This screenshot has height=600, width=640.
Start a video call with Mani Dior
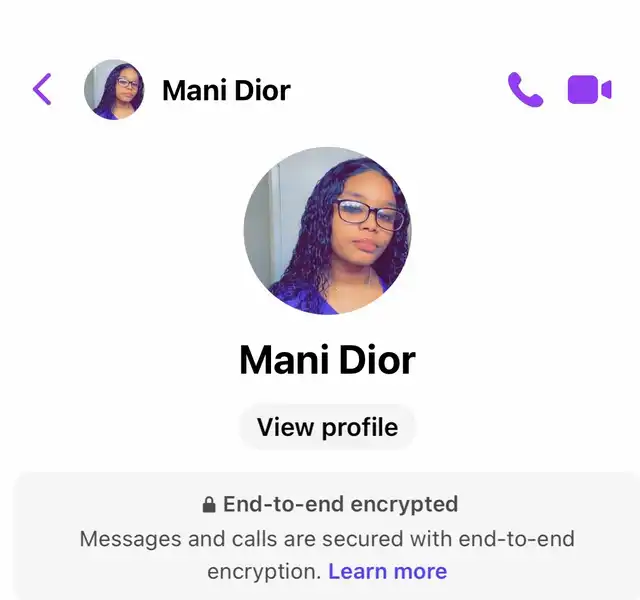[589, 90]
